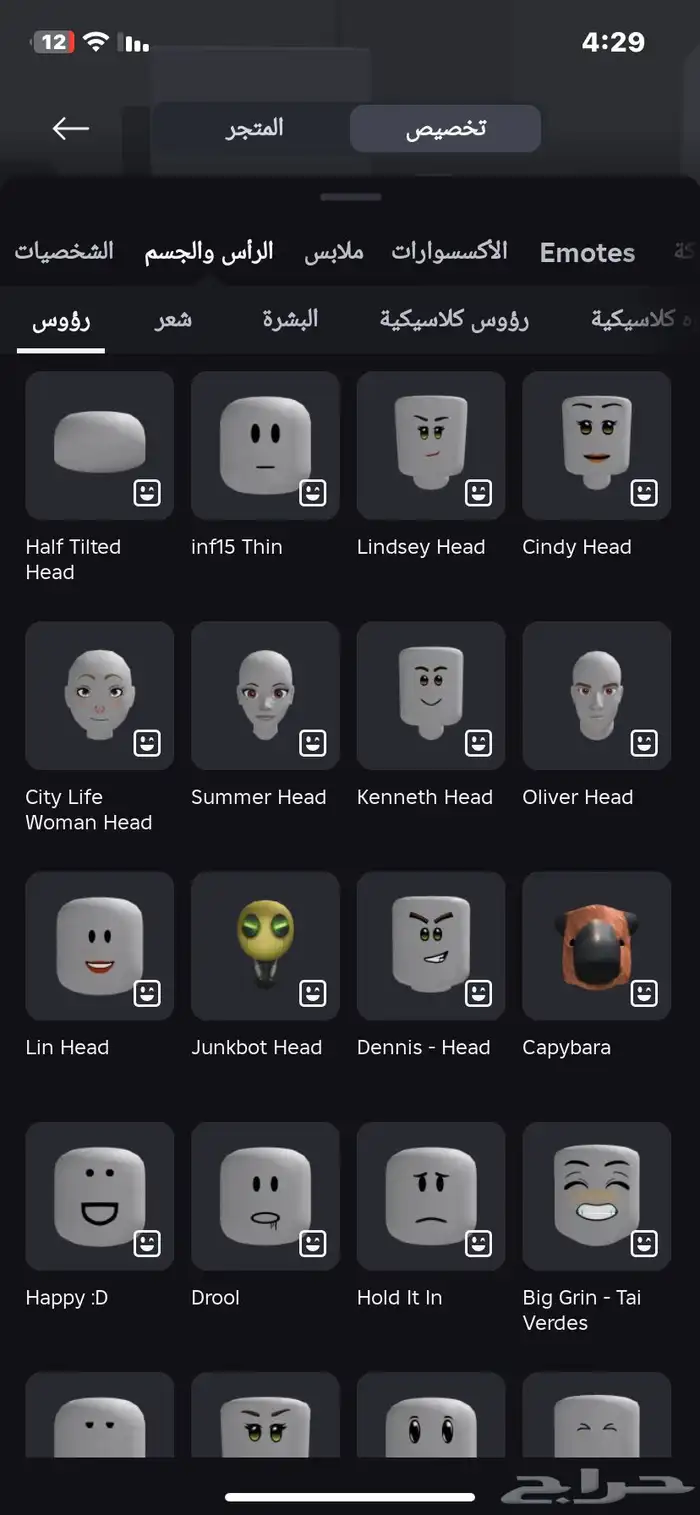The height and width of the screenshot is (1515, 700).
Task: Equip the Hold It In head
Action: (431, 1196)
